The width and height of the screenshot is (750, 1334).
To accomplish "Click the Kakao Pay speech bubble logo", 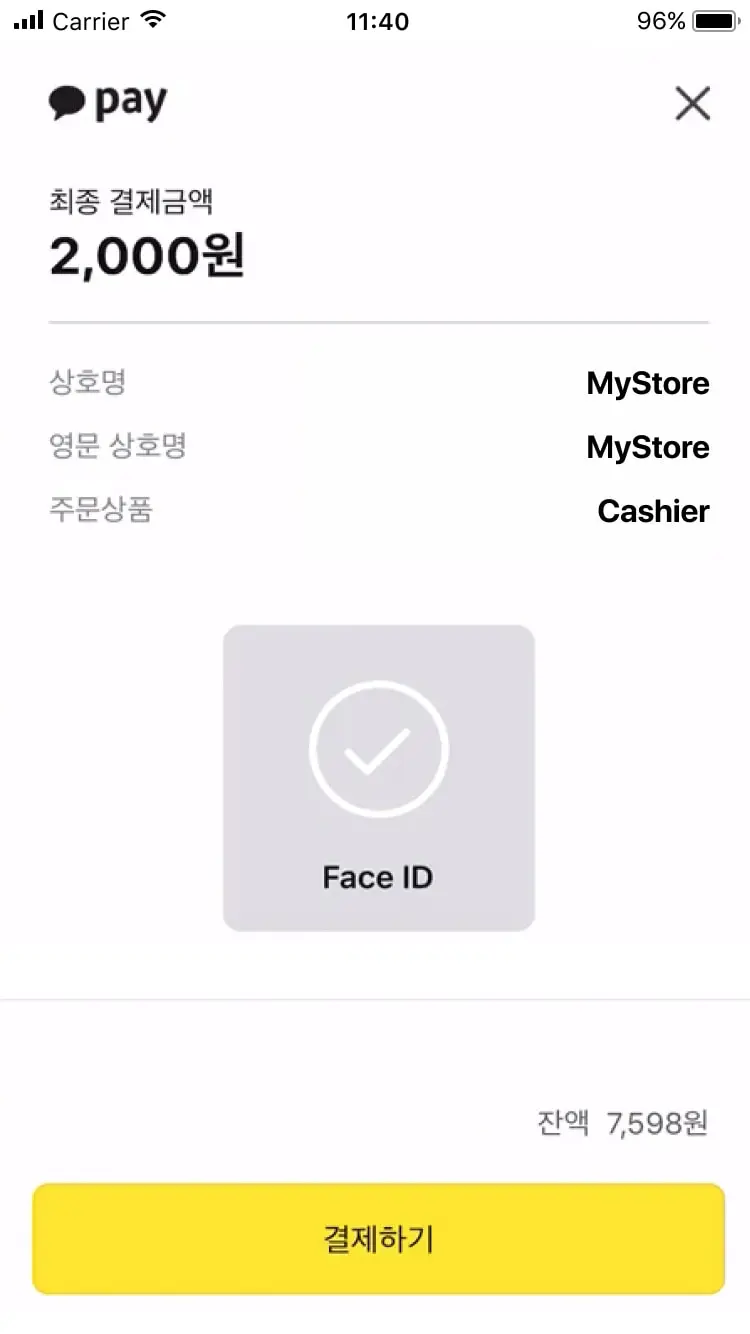I will 66,101.
